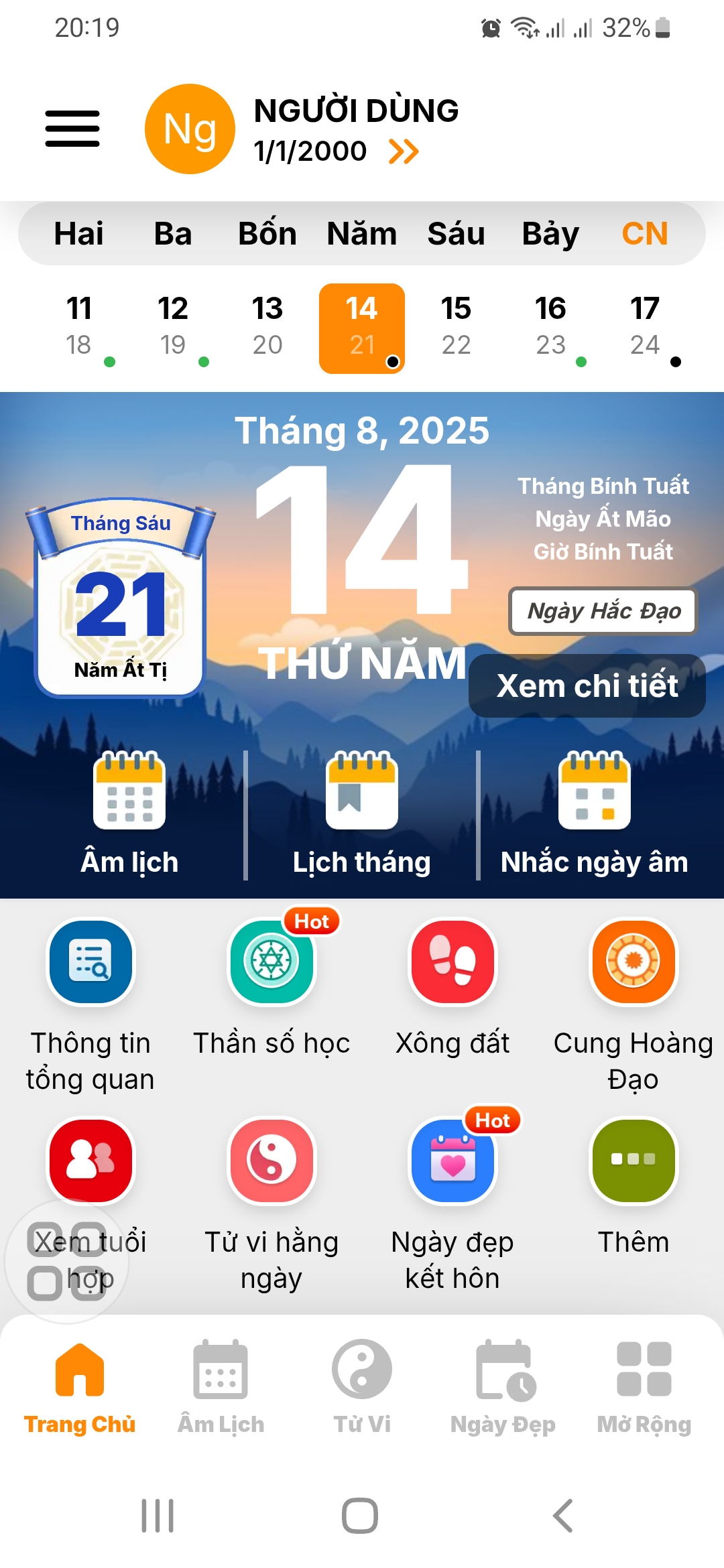The width and height of the screenshot is (724, 1568).
Task: Open the user profile arrows next to 1/1/2000
Action: click(x=404, y=152)
